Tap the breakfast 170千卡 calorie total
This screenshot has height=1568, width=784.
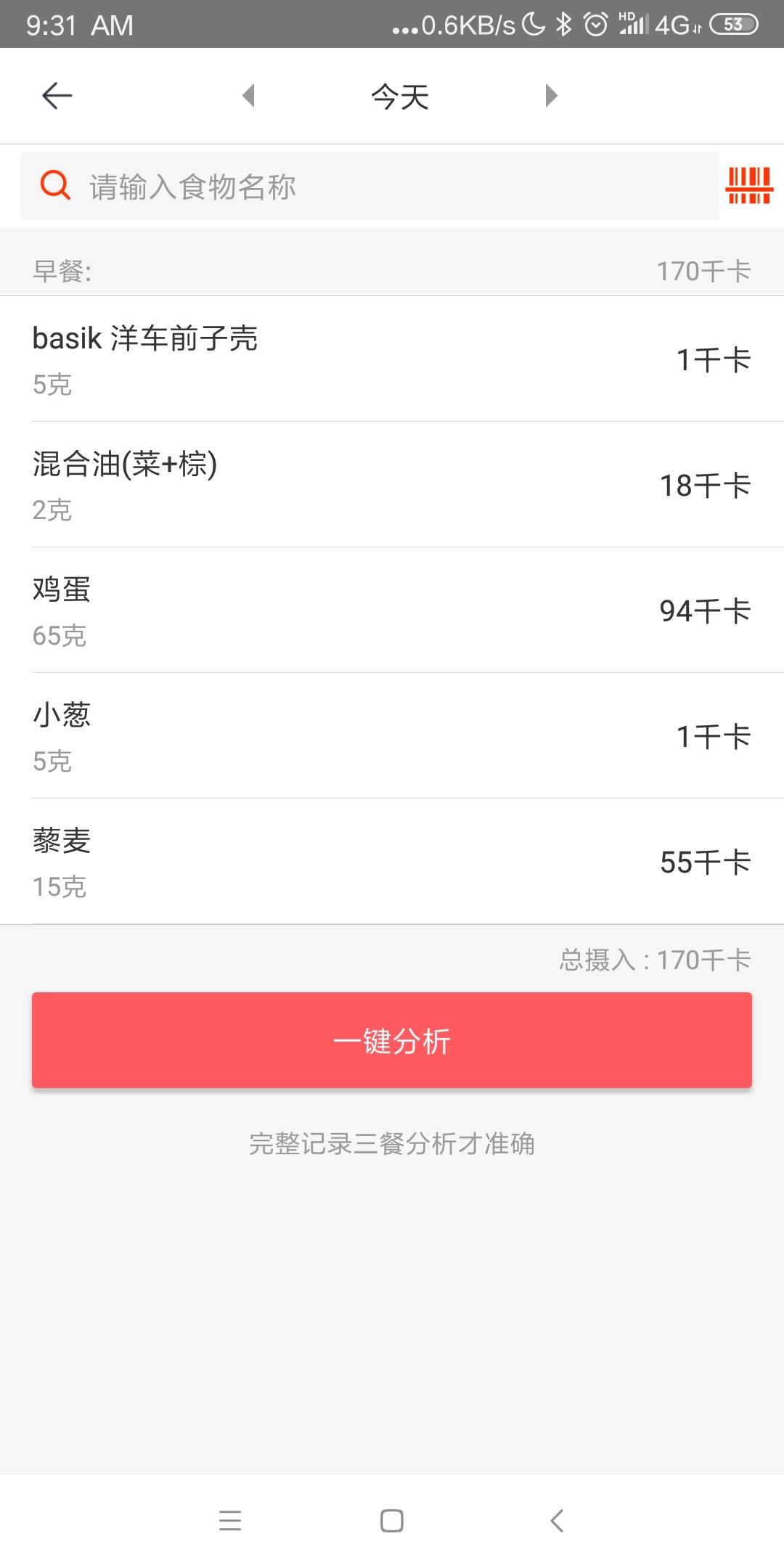click(703, 269)
